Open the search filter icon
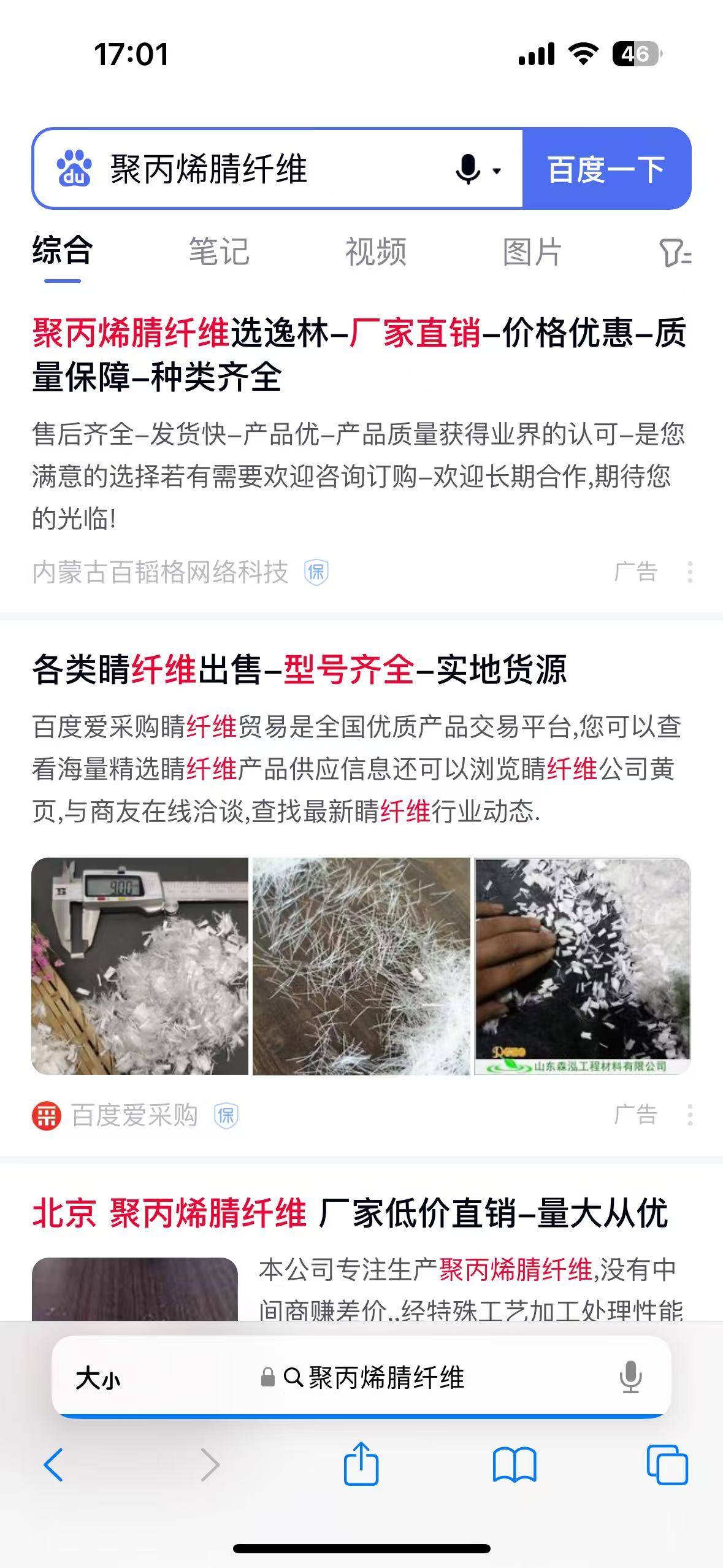 coord(675,253)
